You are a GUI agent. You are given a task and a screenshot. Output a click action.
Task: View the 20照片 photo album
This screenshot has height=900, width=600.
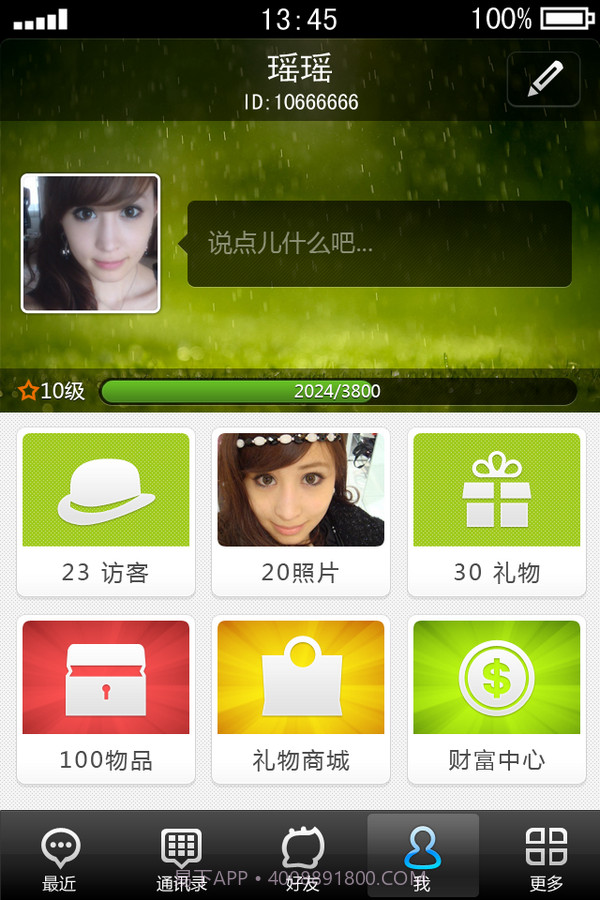tap(300, 512)
